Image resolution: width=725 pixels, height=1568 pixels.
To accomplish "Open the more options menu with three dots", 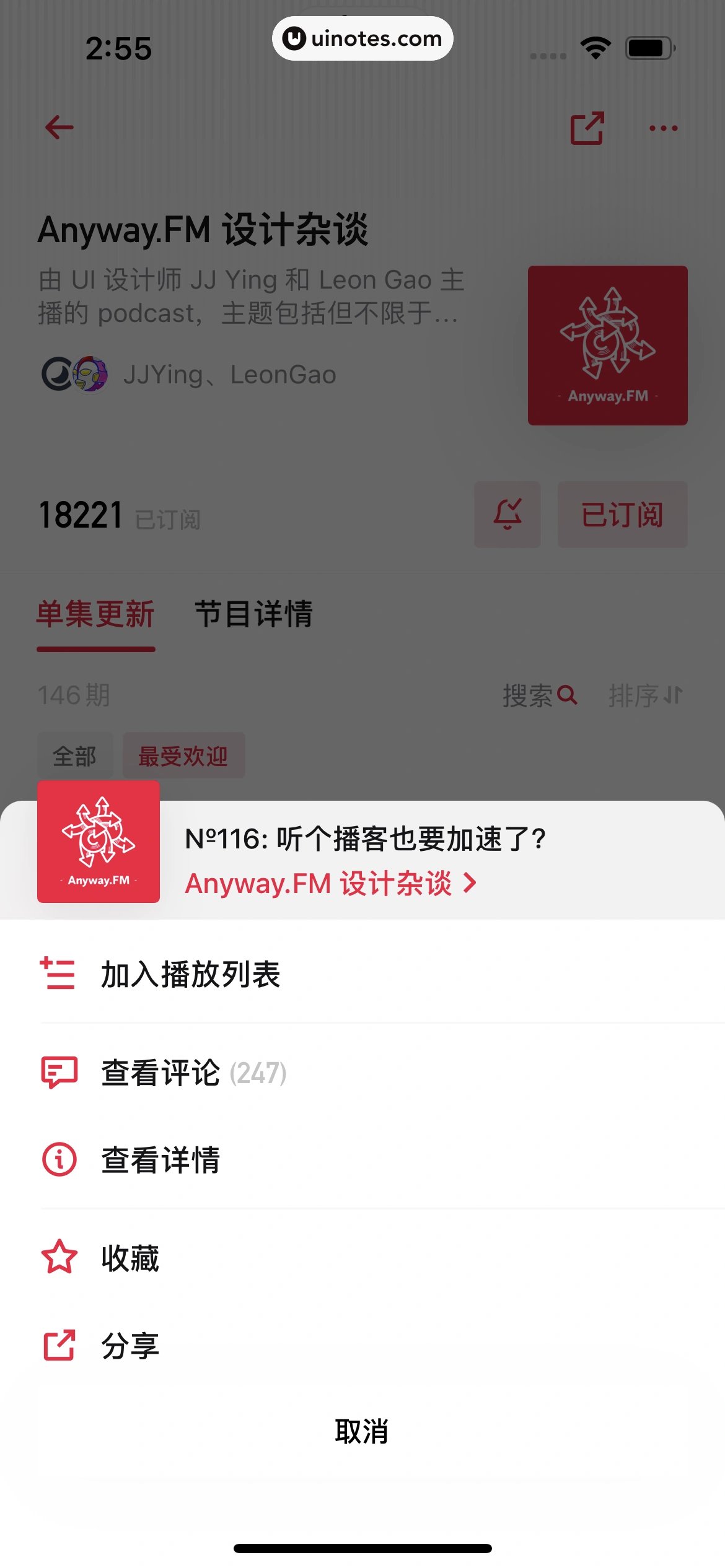I will coord(664,128).
